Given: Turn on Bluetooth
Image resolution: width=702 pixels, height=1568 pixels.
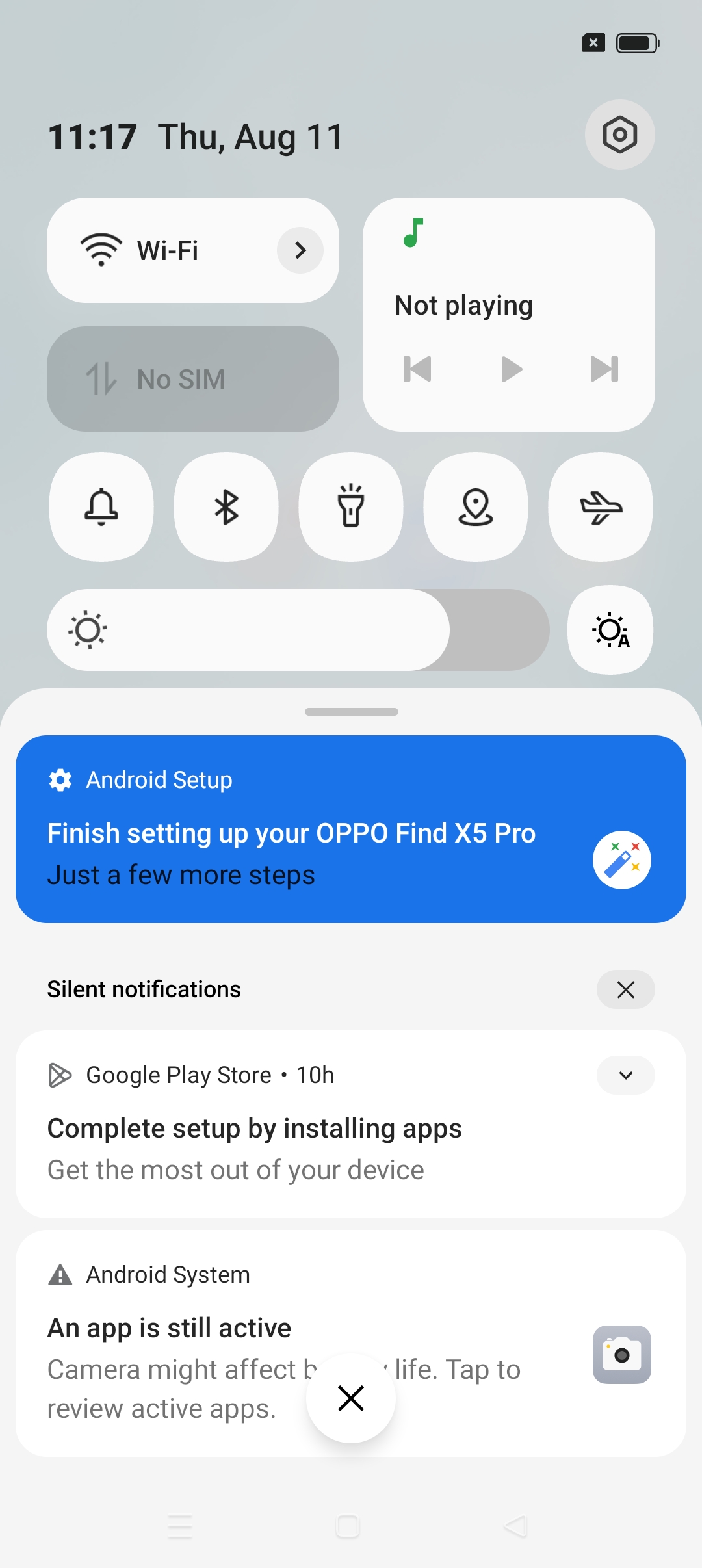Looking at the screenshot, I should pos(226,507).
